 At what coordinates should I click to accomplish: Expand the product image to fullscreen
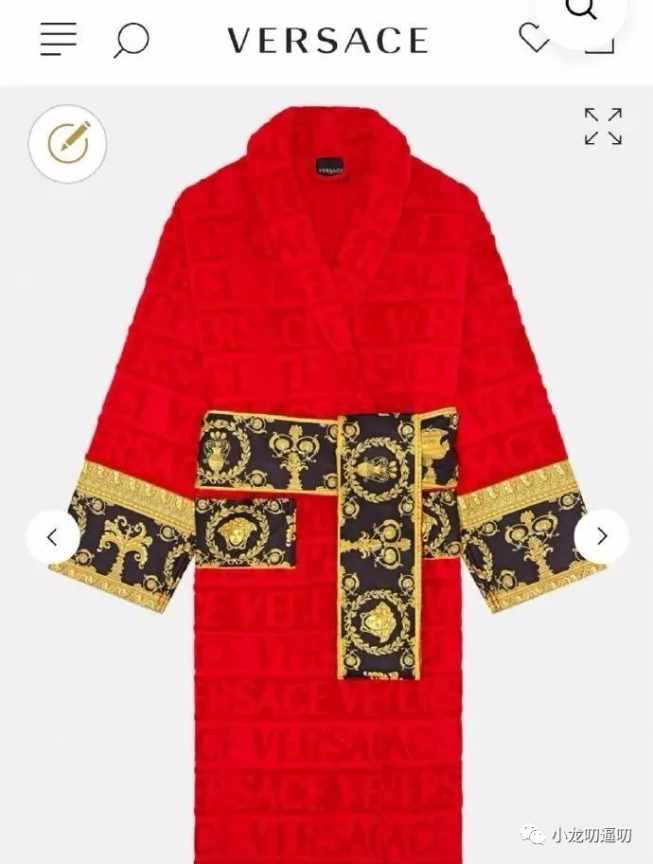[603, 127]
